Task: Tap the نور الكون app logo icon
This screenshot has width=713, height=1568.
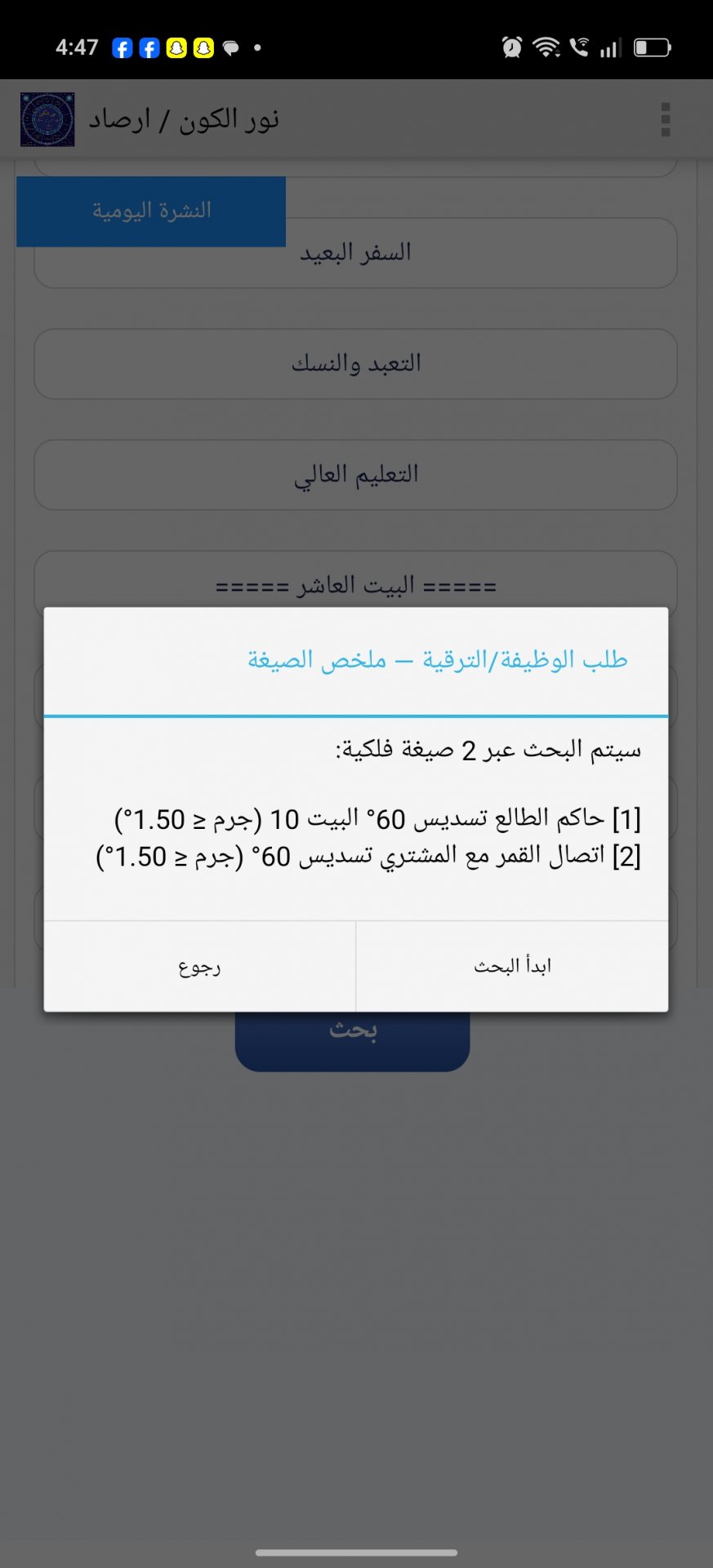Action: [x=46, y=118]
